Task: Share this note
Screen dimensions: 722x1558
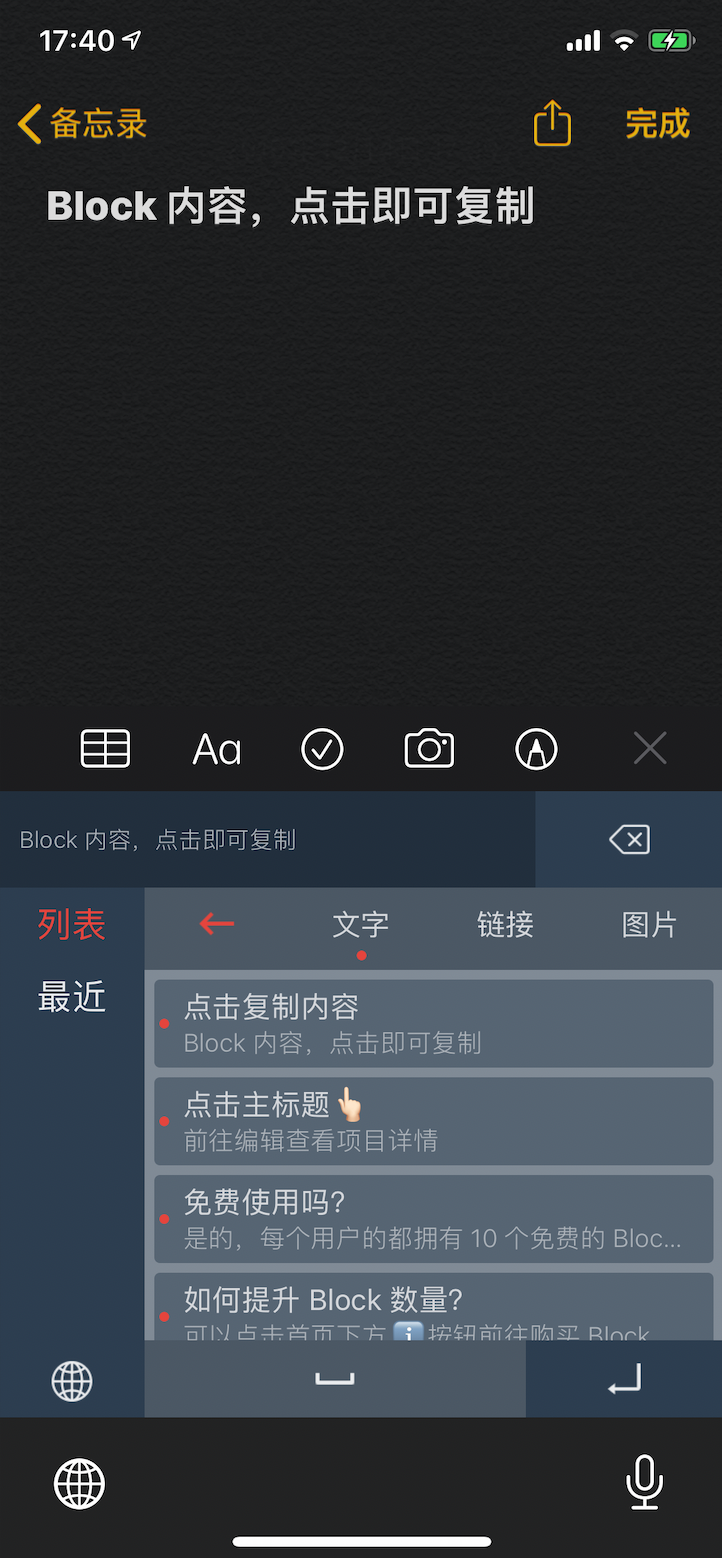Action: 552,124
